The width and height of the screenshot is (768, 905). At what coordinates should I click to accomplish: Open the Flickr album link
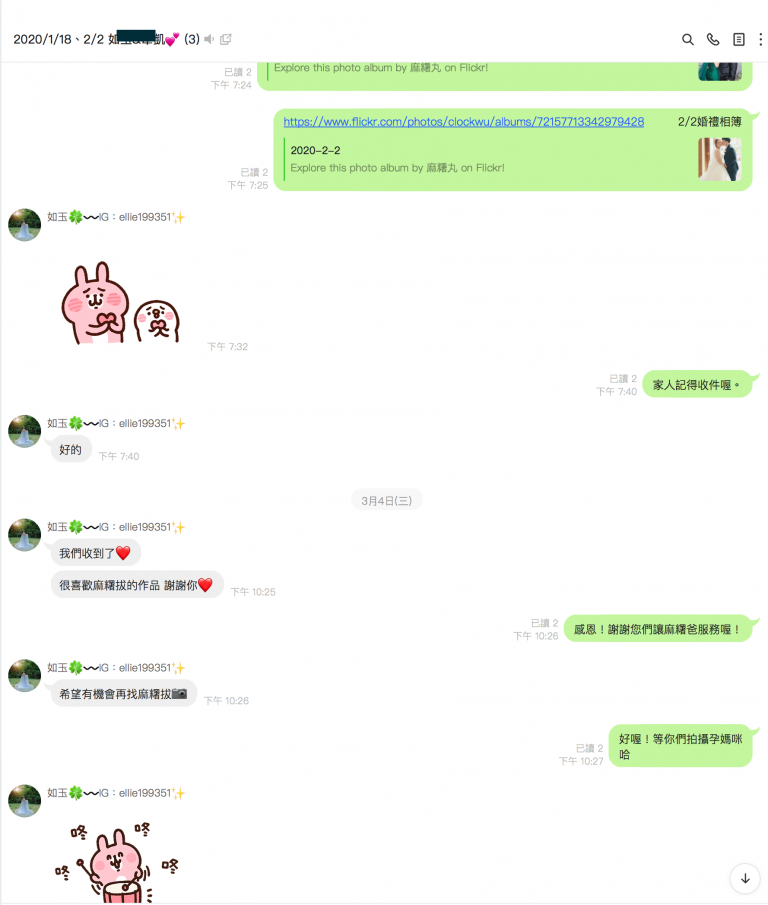pos(463,122)
